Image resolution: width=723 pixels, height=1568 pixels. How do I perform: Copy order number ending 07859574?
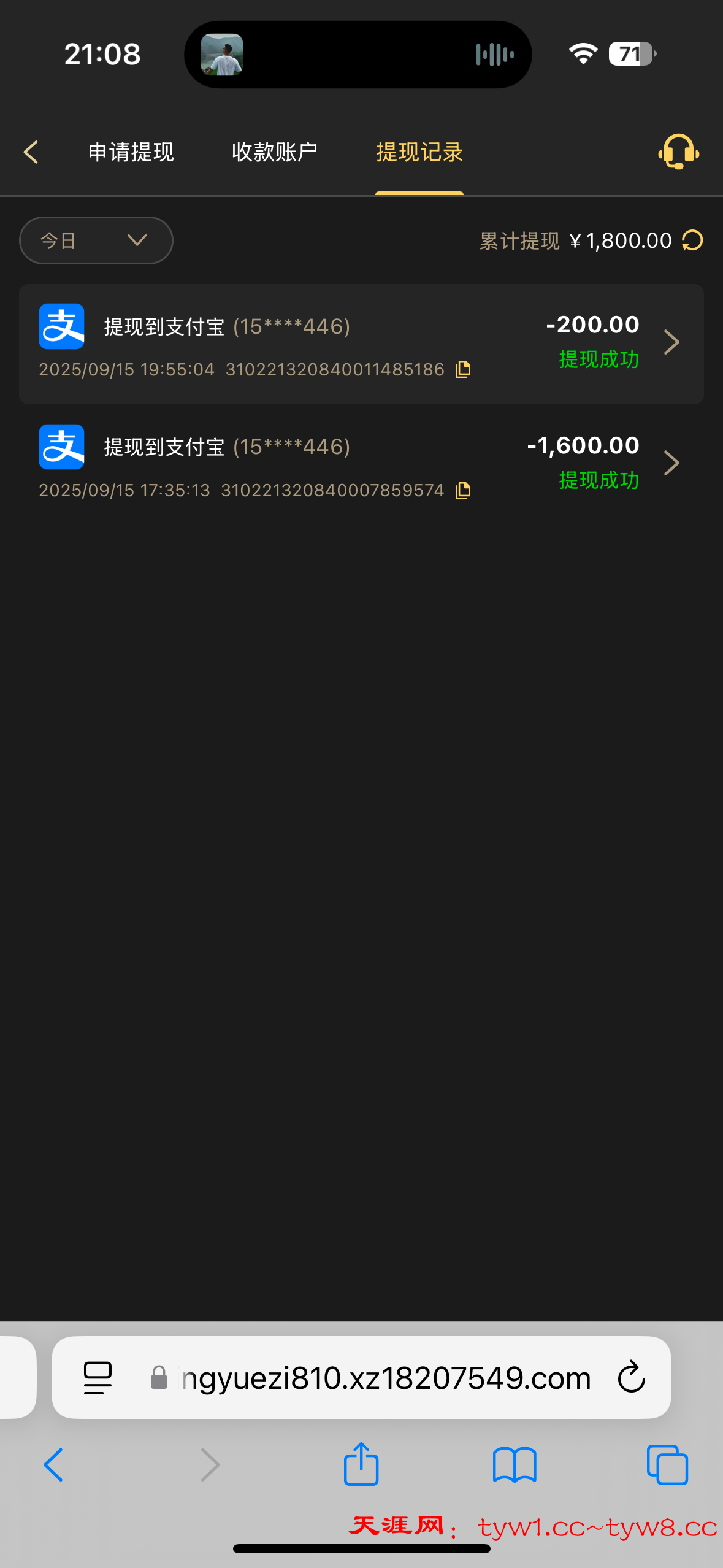tap(463, 490)
